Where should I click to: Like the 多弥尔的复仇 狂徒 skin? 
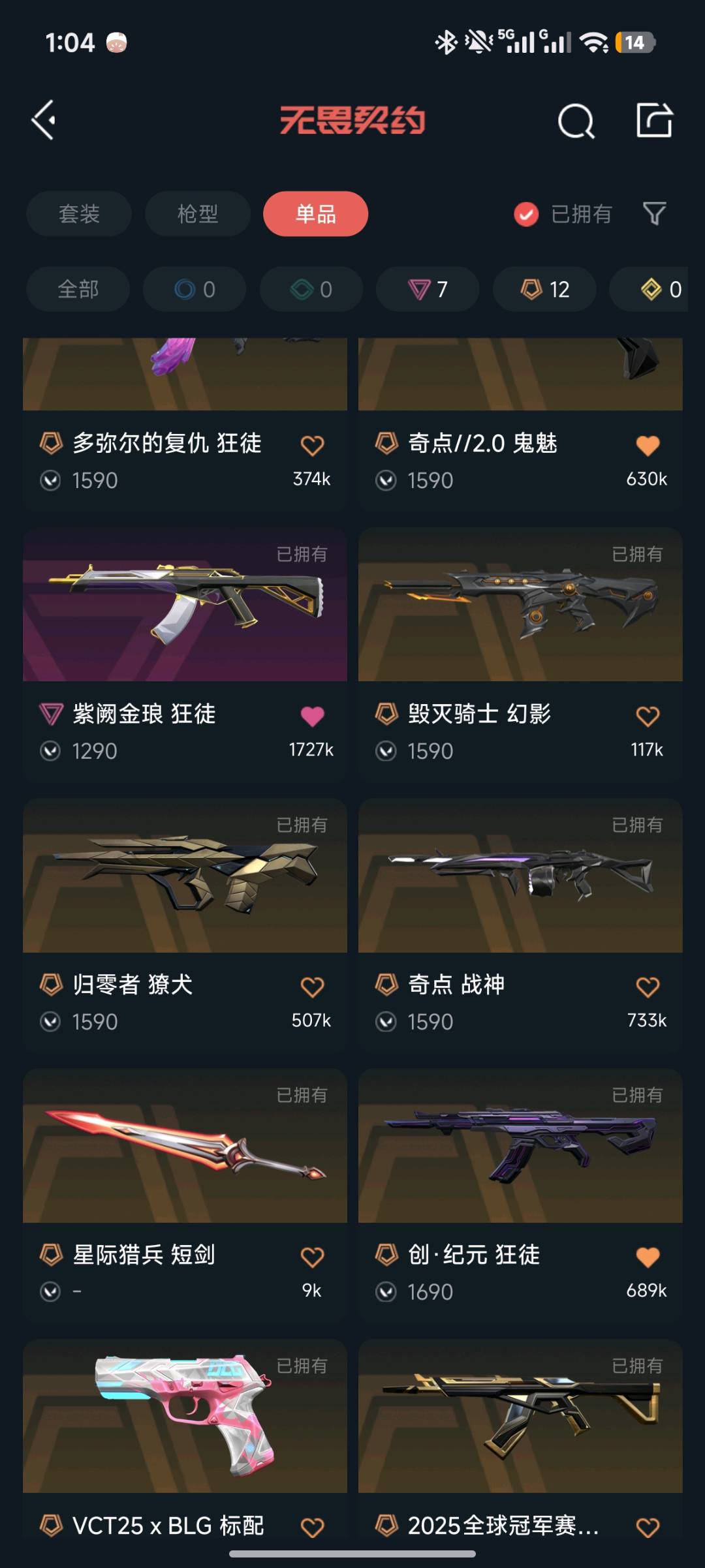[312, 446]
